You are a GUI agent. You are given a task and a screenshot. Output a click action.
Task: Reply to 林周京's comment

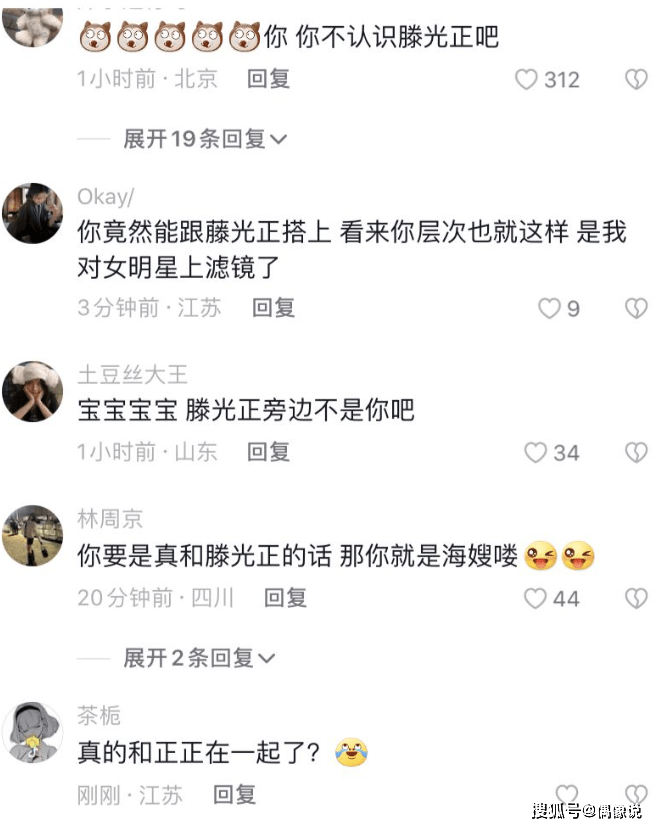(285, 598)
